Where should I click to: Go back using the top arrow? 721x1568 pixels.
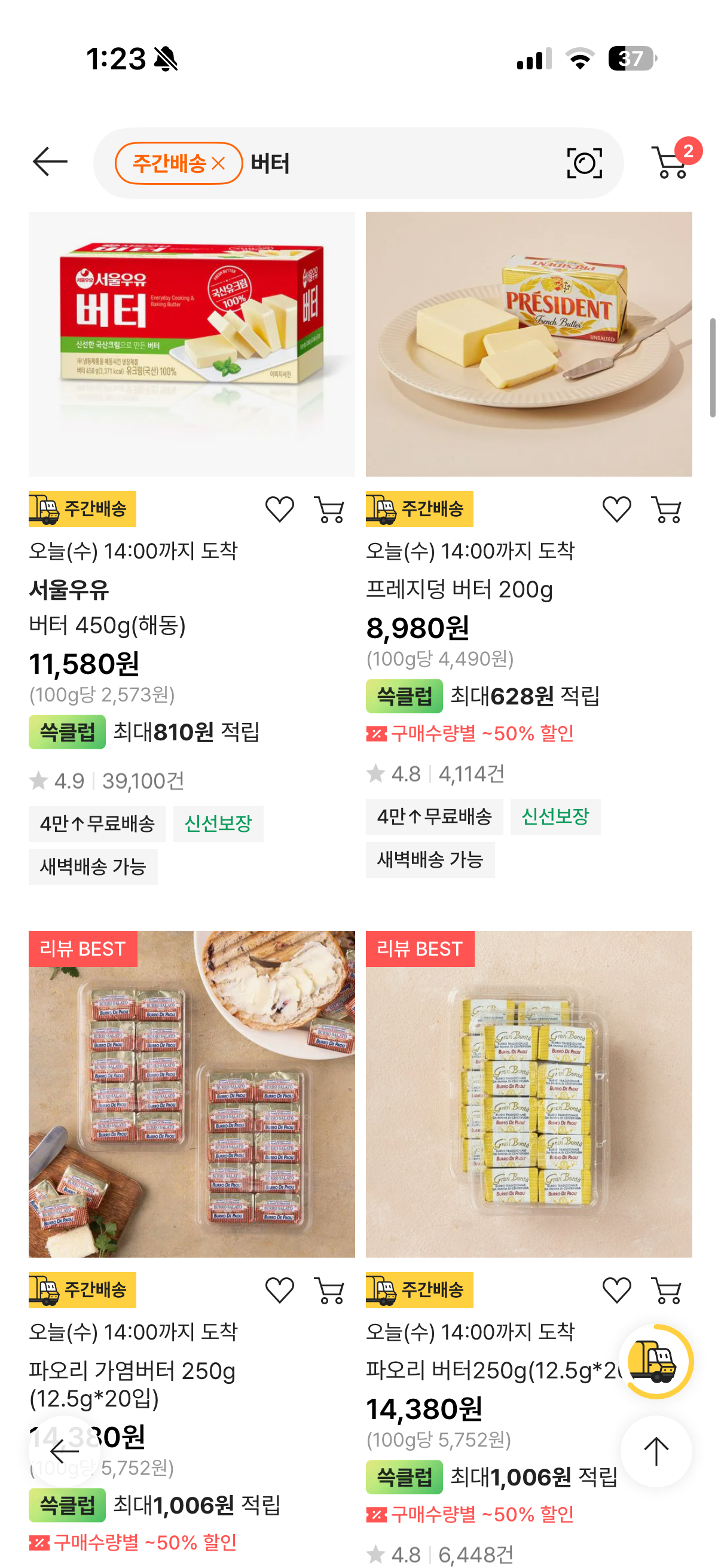tap(50, 162)
